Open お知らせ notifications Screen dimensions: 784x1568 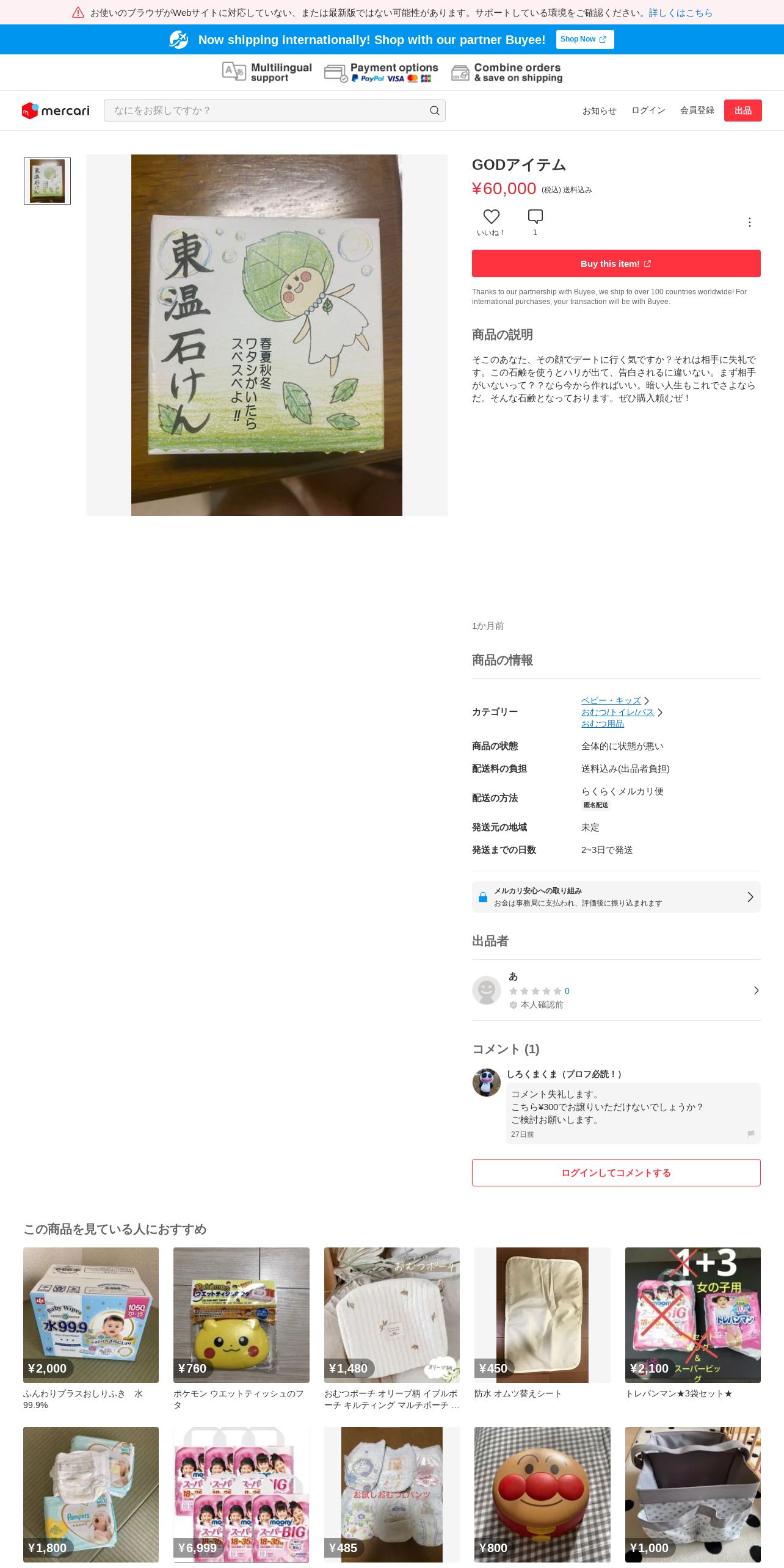(x=599, y=111)
